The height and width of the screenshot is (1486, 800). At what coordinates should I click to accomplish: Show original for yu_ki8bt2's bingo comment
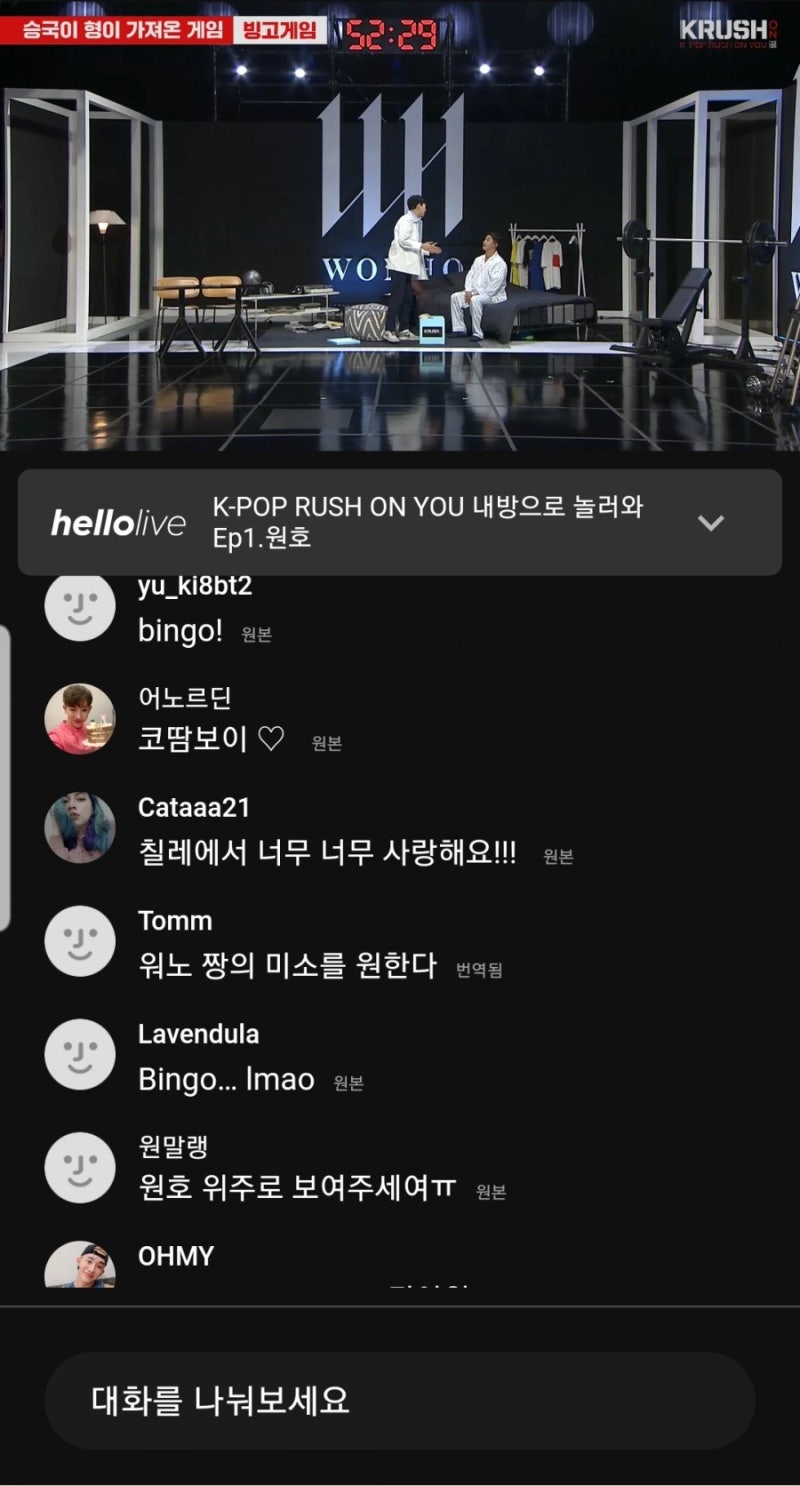tap(257, 635)
